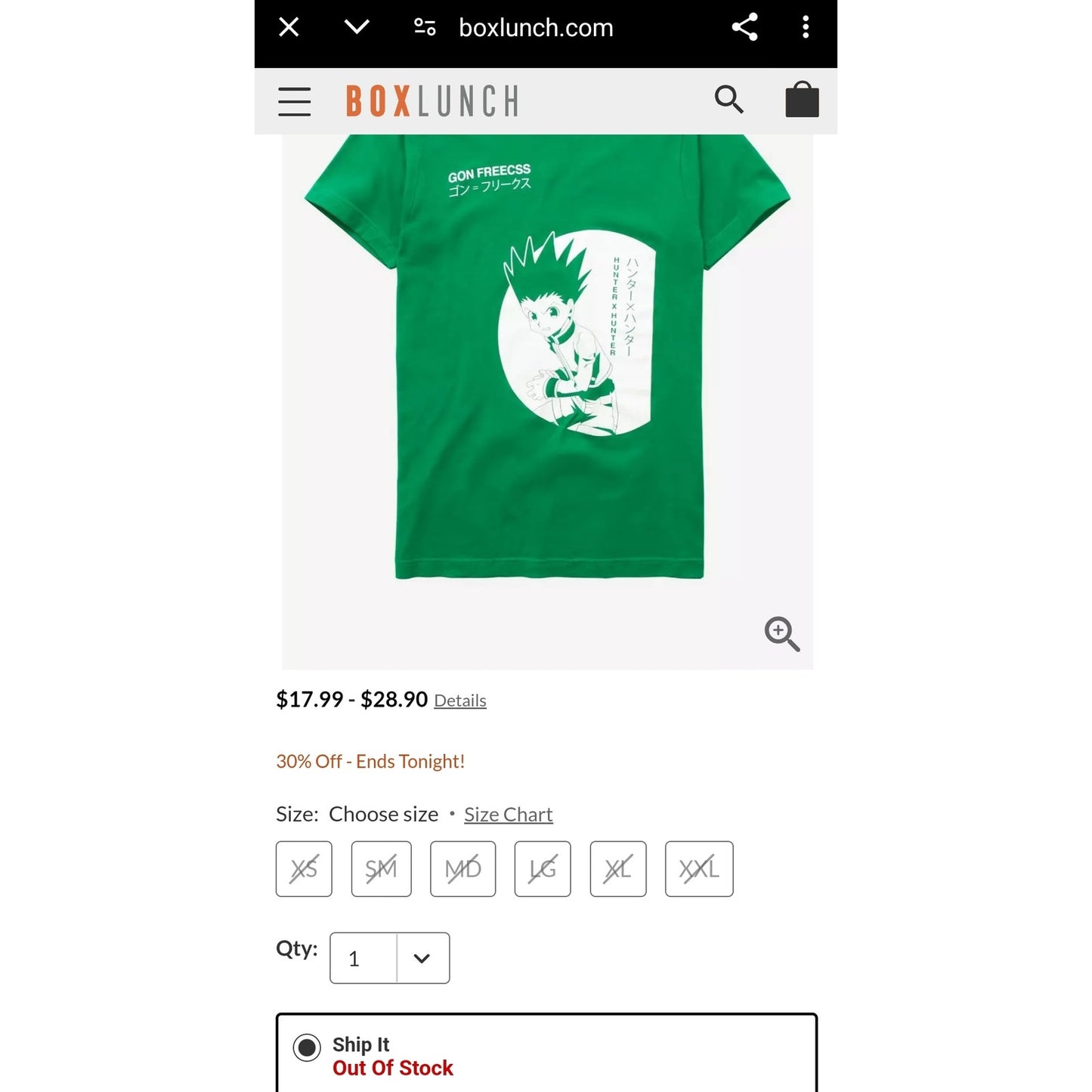Open site settings icon next to URL
The image size is (1092, 1092).
[x=425, y=28]
